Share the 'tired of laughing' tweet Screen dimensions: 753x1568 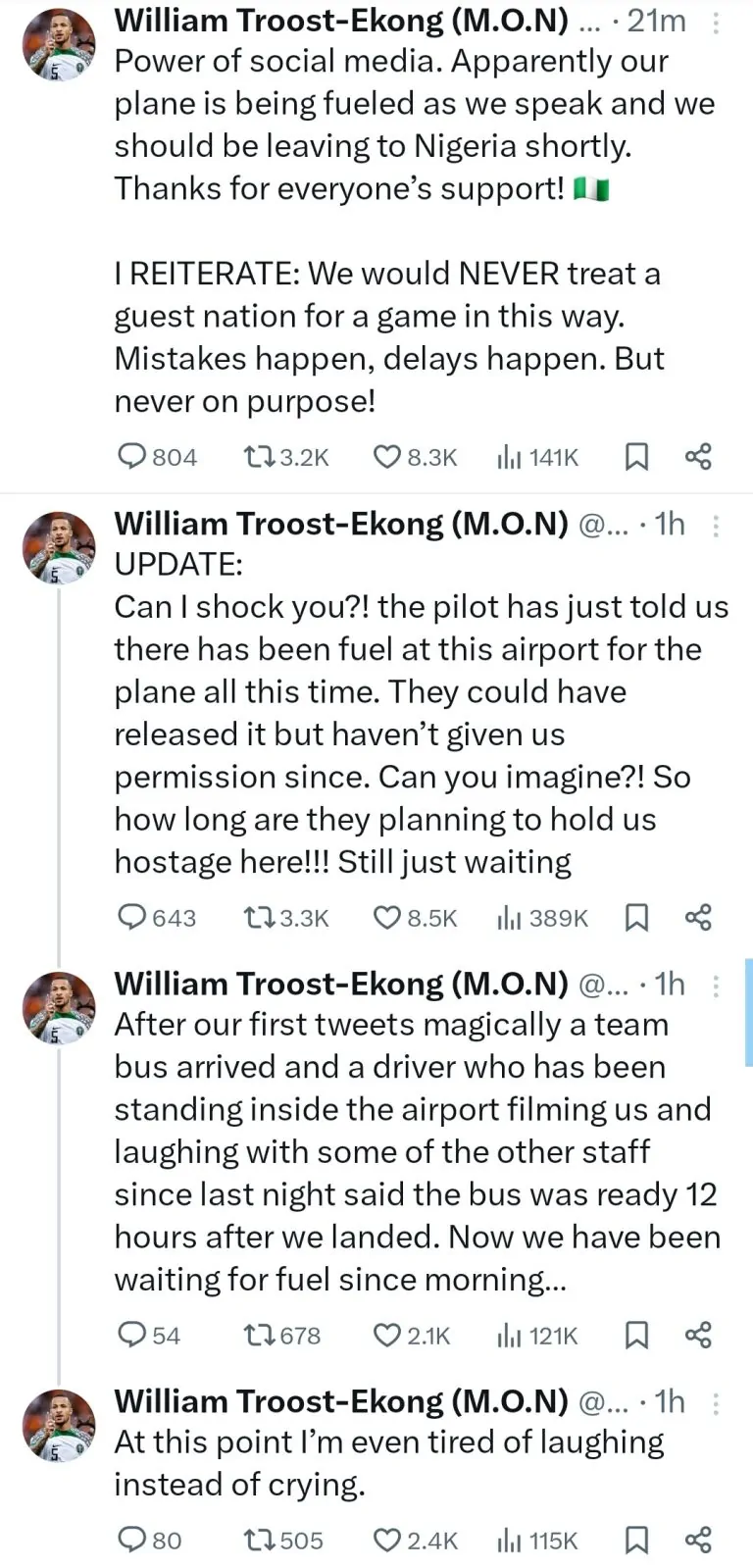[x=698, y=1540]
